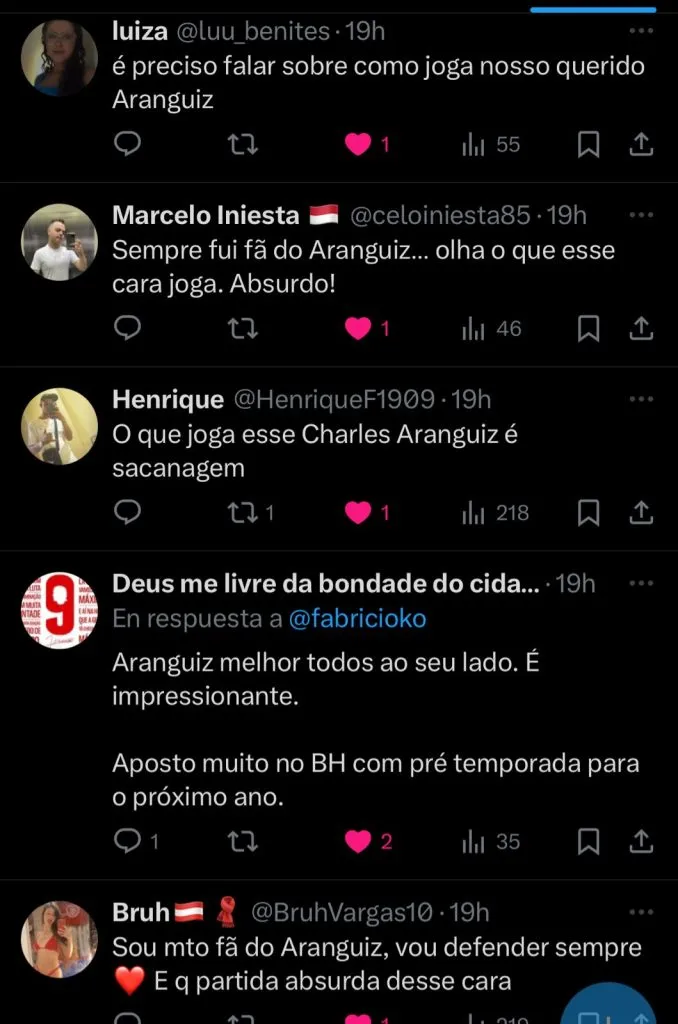Open Marcelo Iniesta's profile picture

pos(59,242)
